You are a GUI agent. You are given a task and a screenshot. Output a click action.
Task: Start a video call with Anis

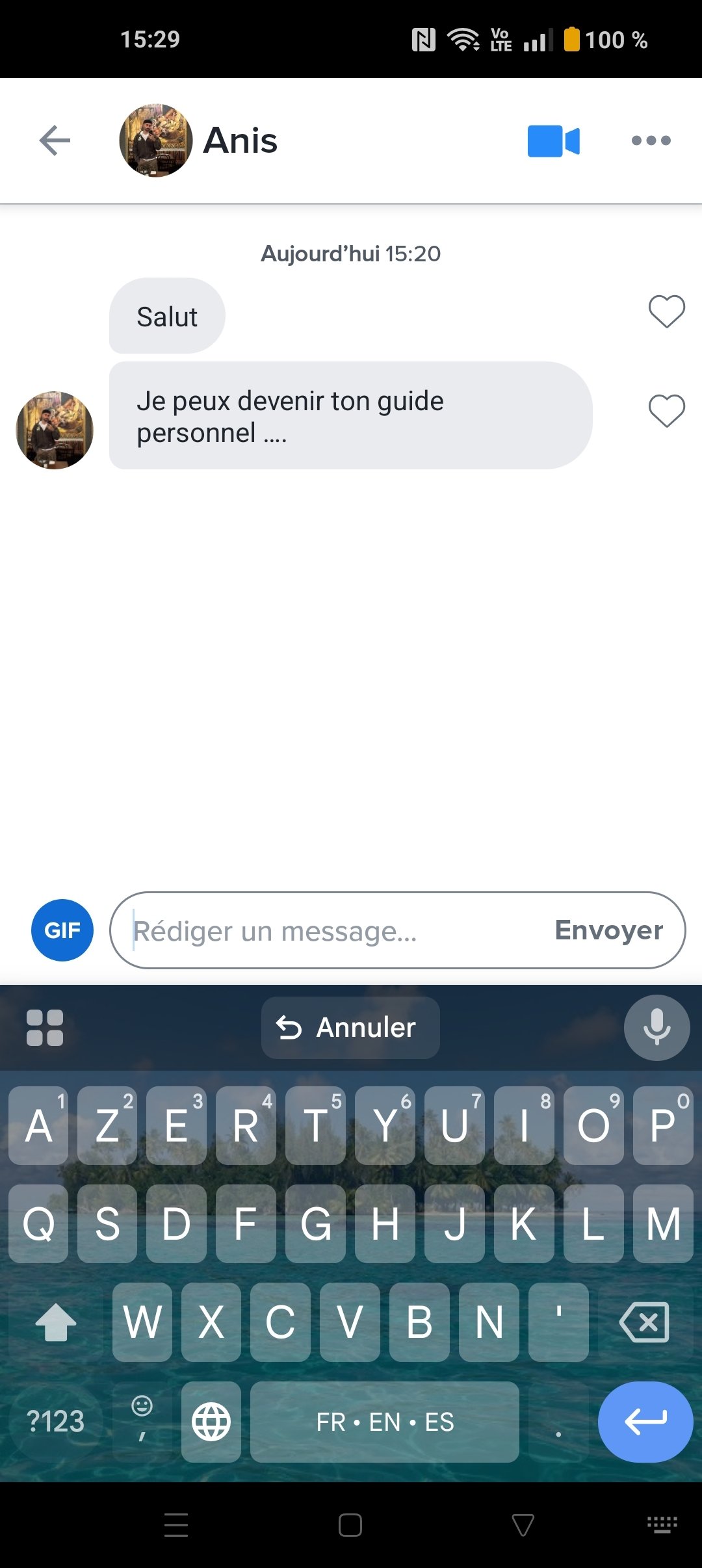click(x=553, y=141)
